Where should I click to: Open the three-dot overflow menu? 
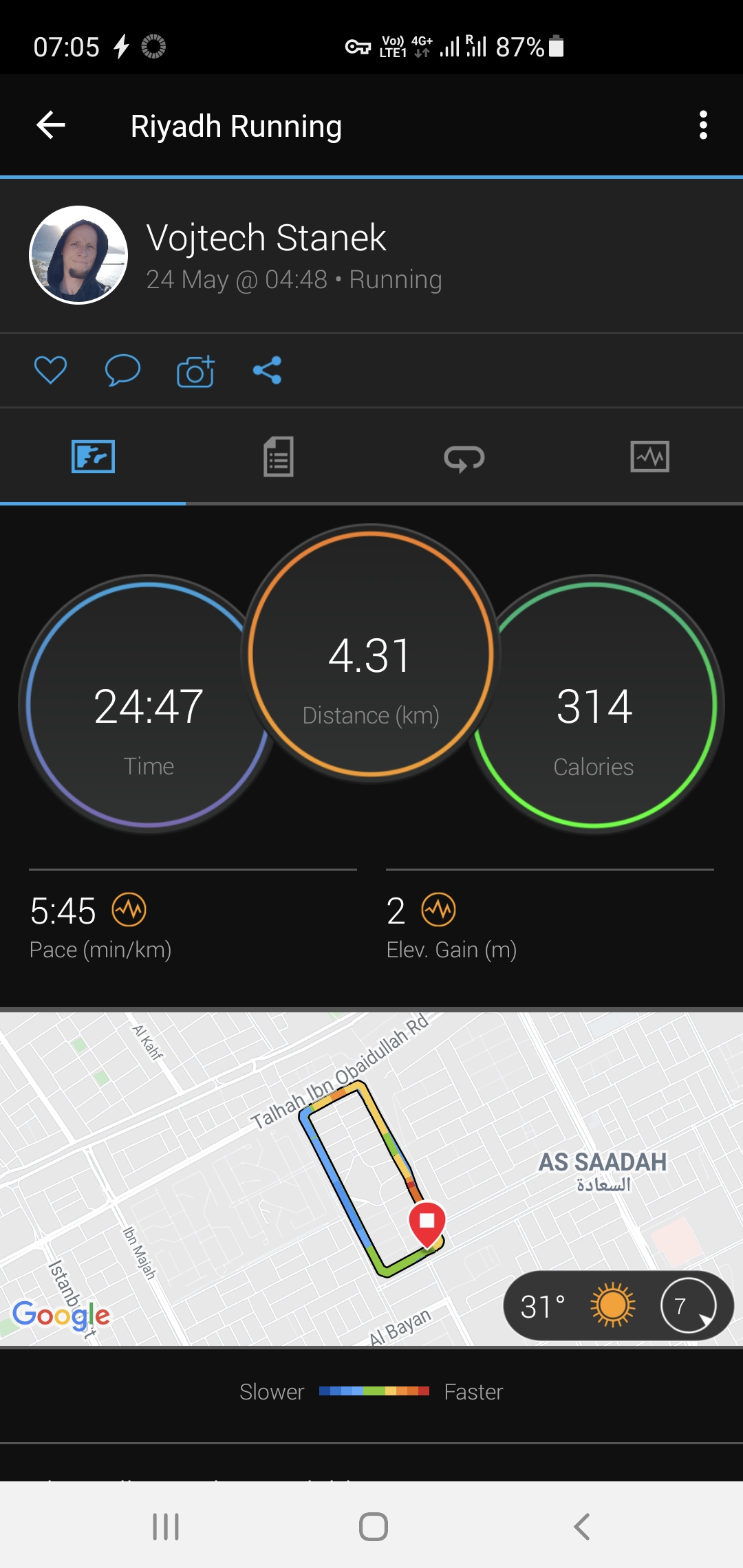(702, 125)
